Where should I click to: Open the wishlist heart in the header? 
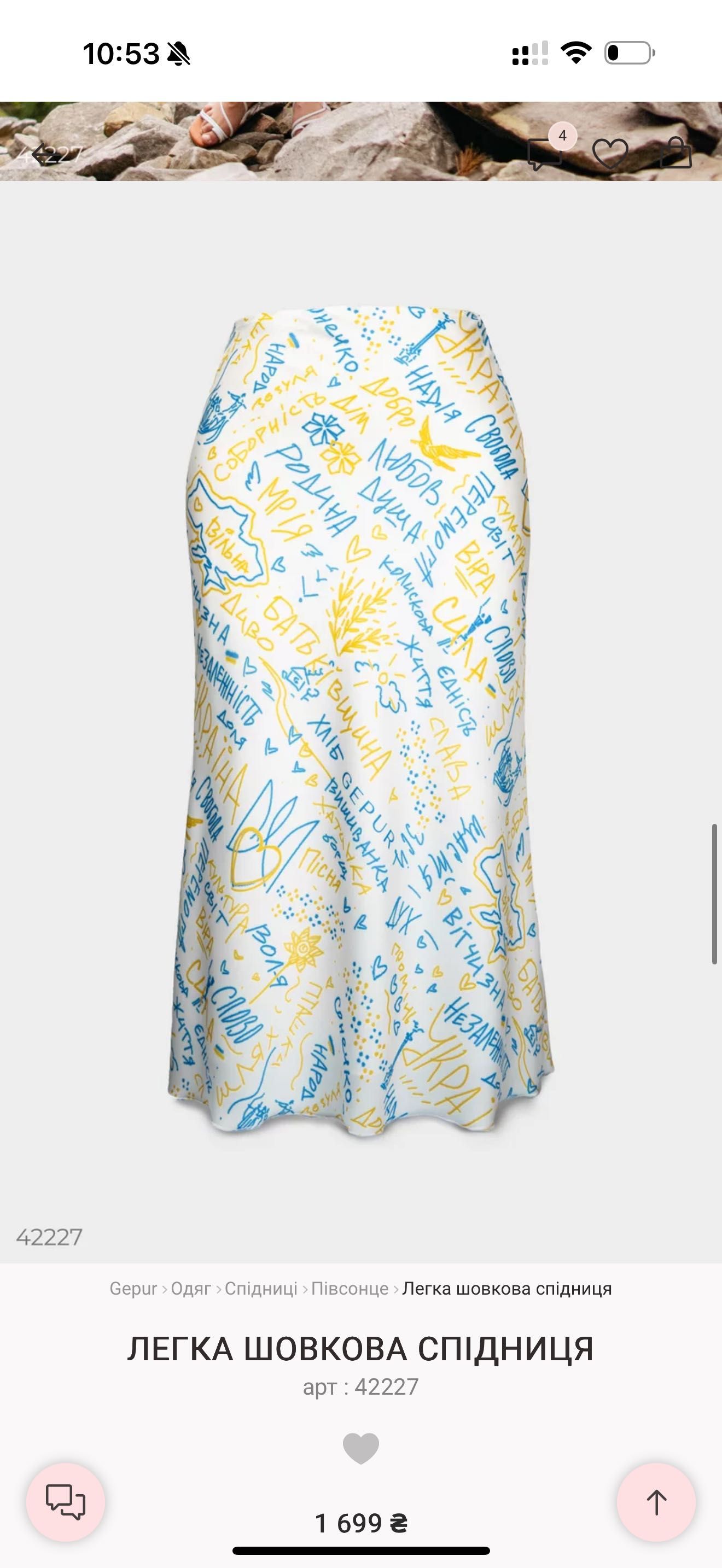point(610,154)
